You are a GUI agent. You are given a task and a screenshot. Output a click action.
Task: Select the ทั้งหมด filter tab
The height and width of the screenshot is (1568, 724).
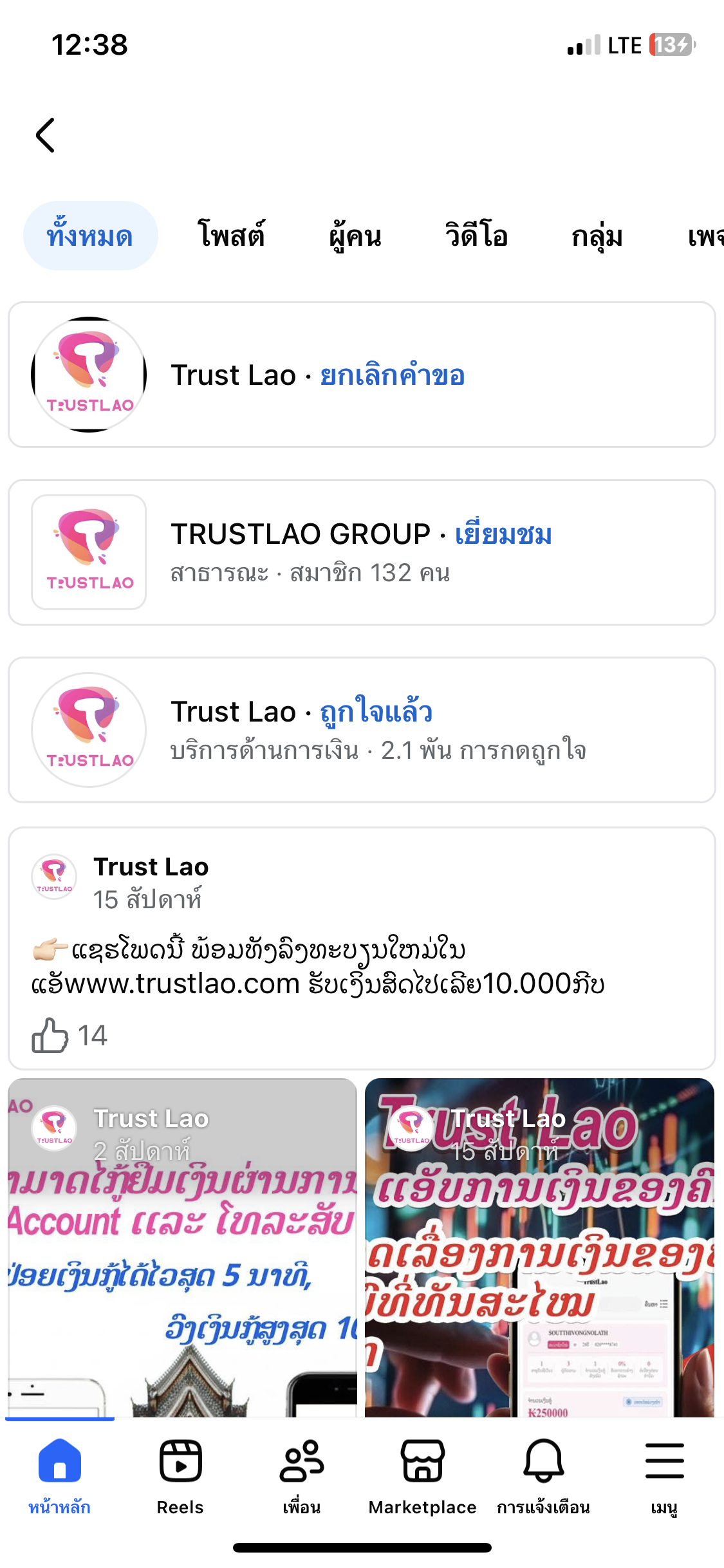point(90,236)
